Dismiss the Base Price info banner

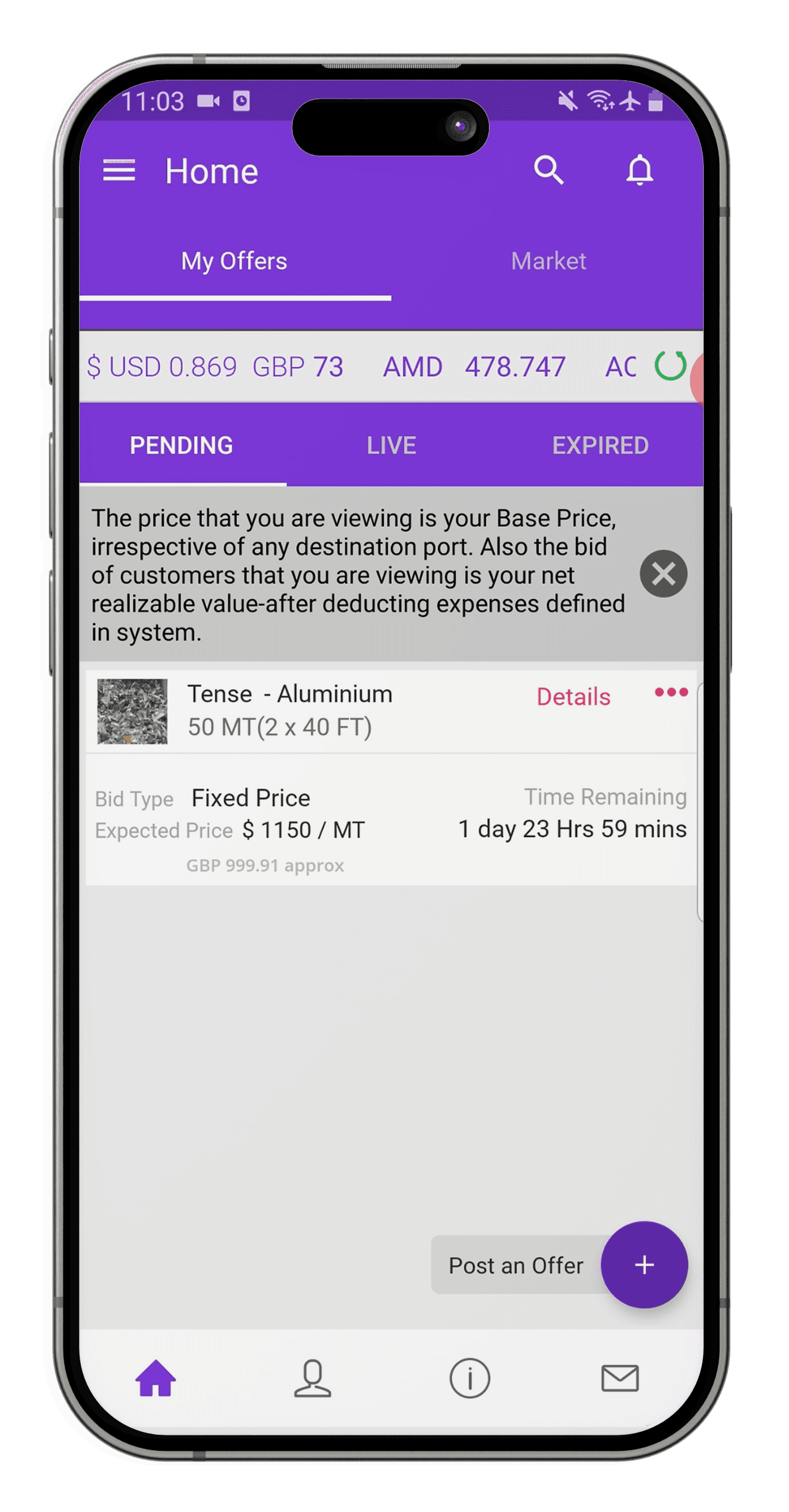[x=663, y=574]
